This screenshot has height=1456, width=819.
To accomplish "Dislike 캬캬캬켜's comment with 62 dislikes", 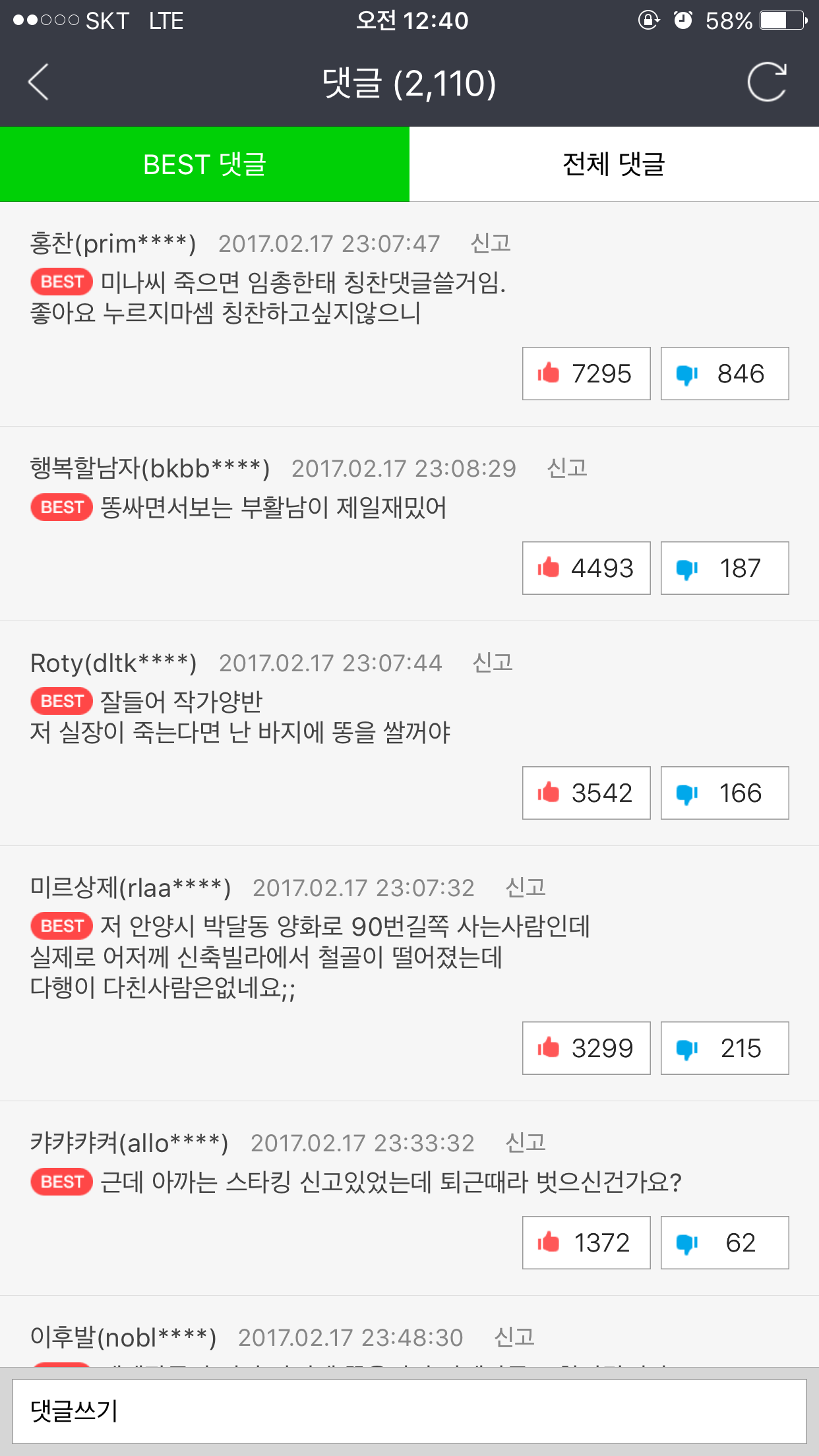I will point(724,1243).
